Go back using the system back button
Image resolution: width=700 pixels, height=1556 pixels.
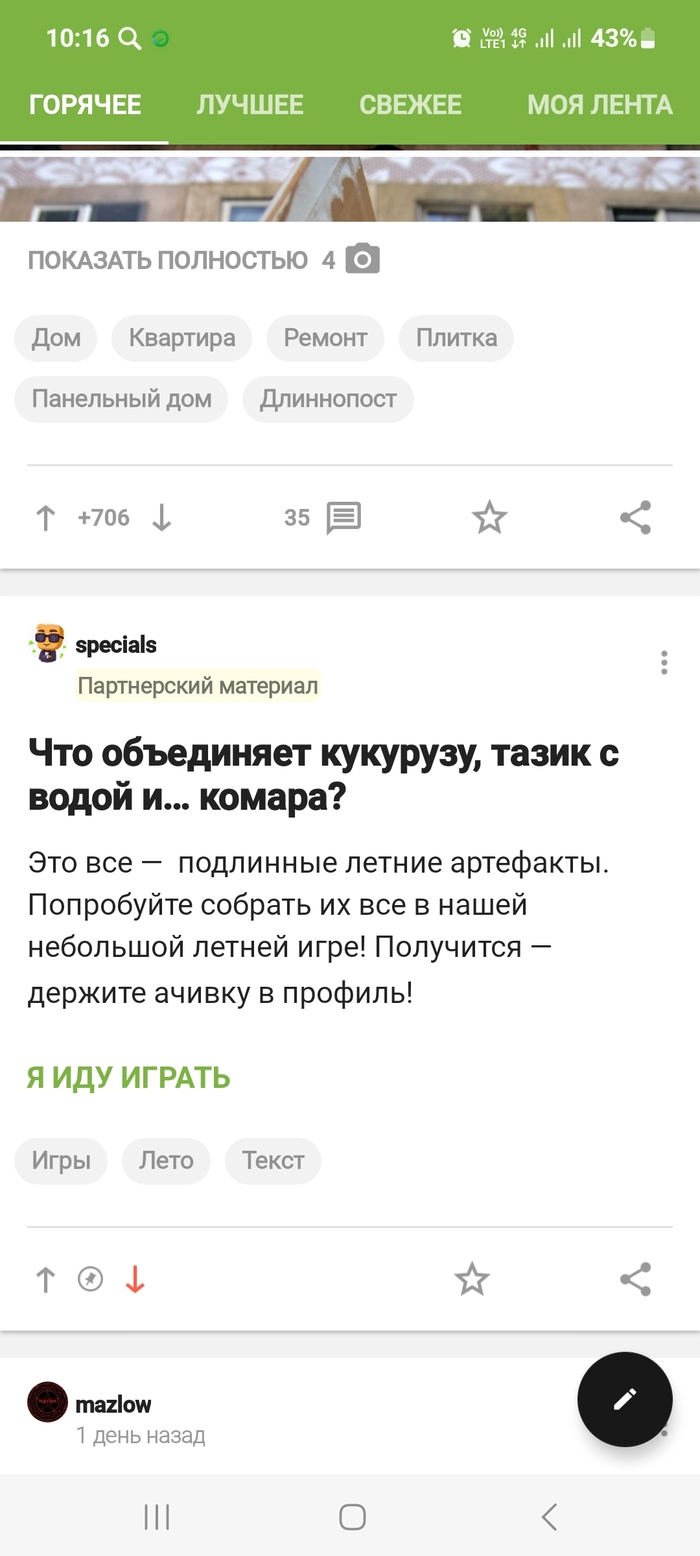pos(548,1517)
